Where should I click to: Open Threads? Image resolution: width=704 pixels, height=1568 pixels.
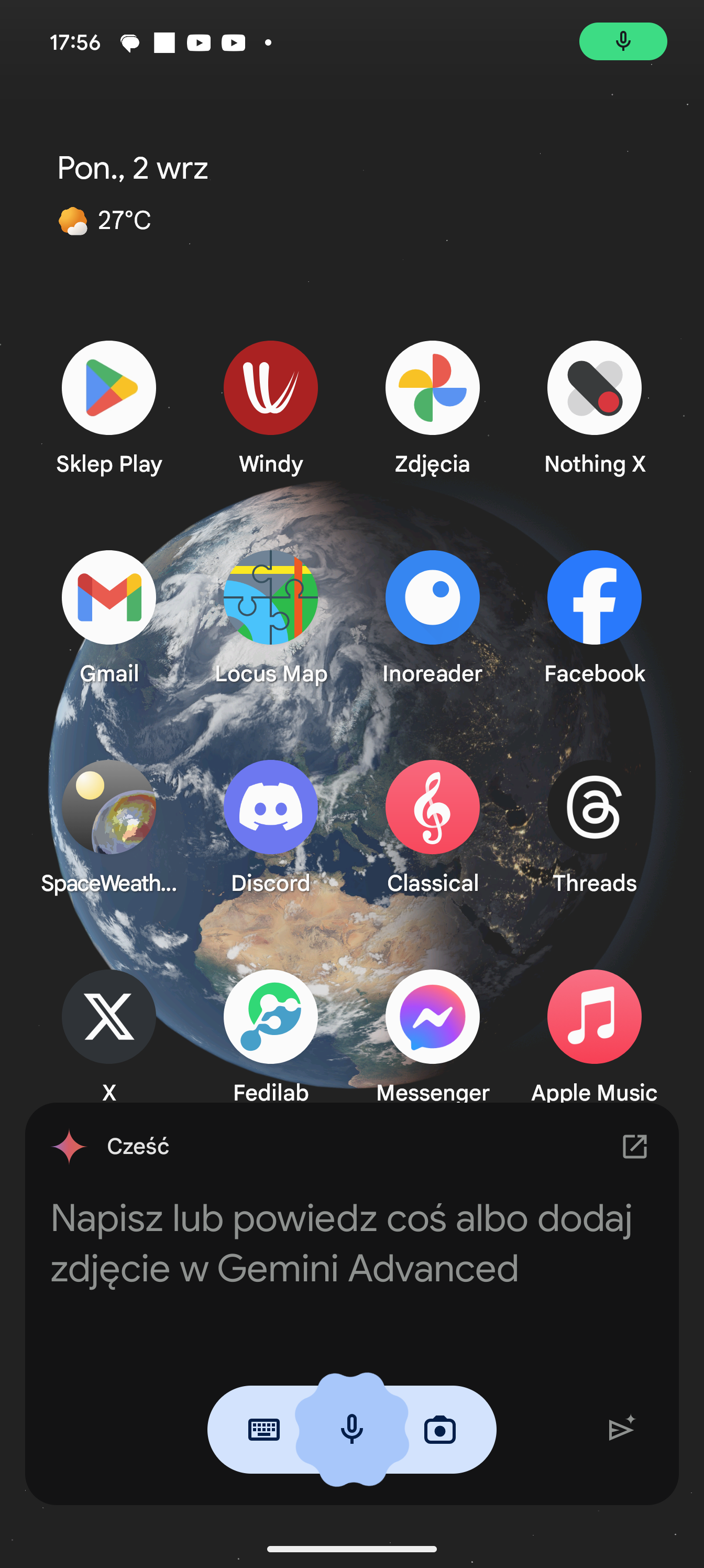595,807
